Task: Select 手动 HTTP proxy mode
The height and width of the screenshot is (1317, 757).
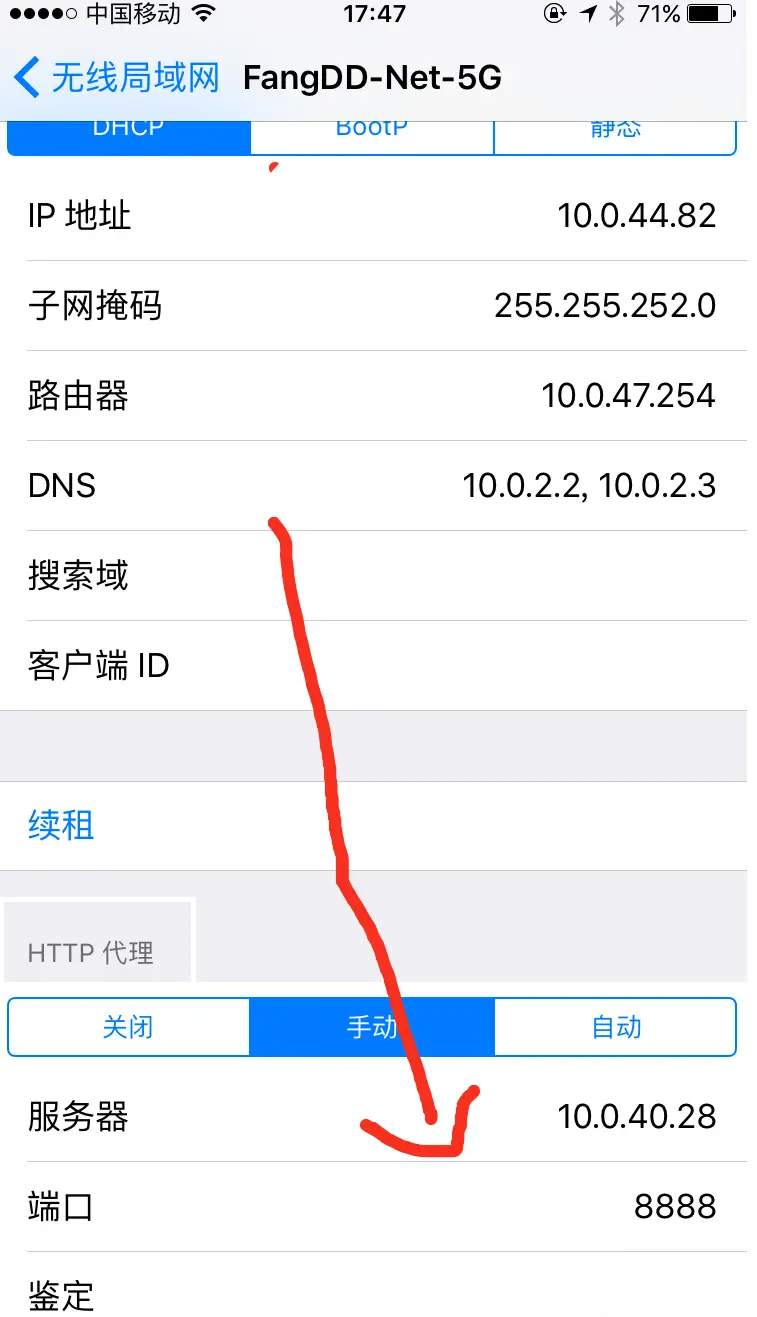Action: [x=372, y=1027]
